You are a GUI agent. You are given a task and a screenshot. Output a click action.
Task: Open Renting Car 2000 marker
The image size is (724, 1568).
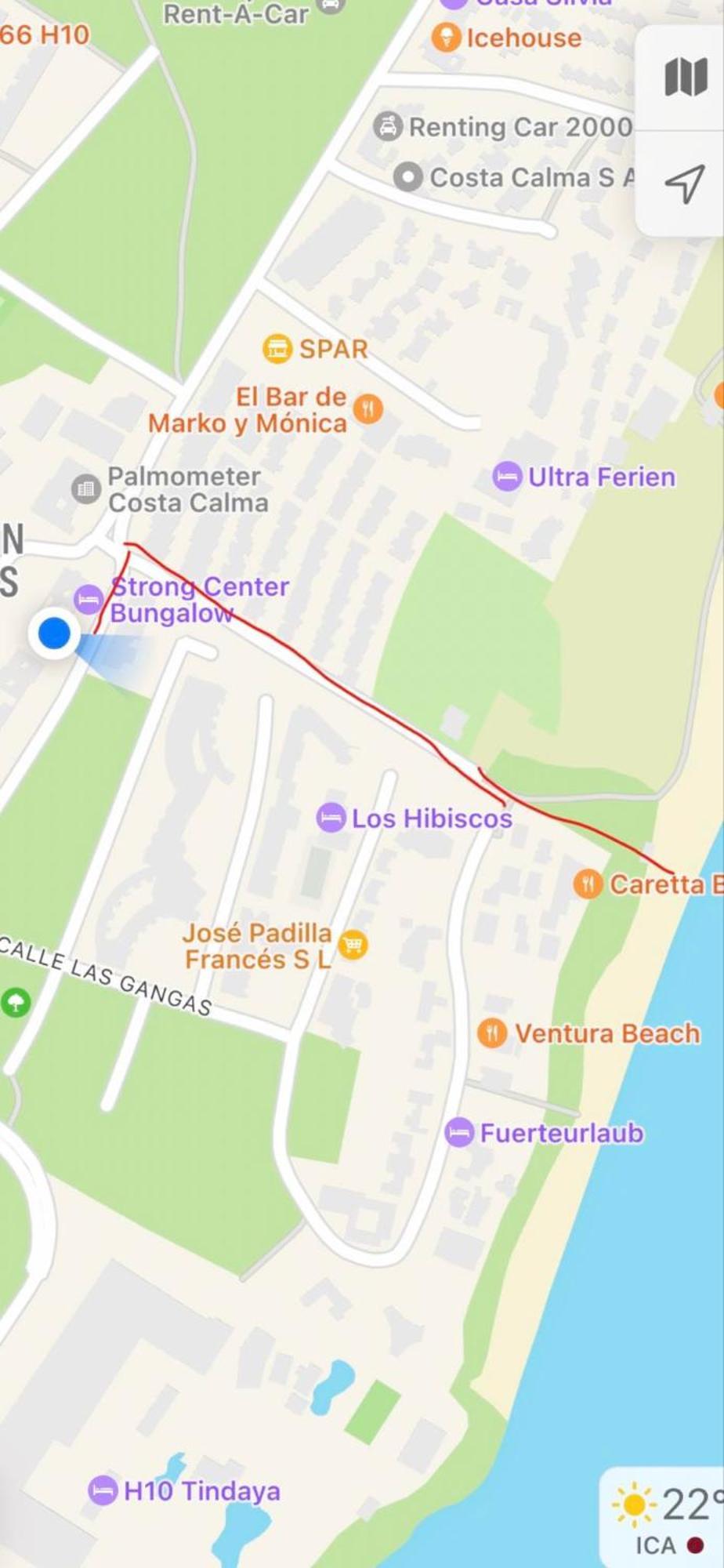[388, 126]
